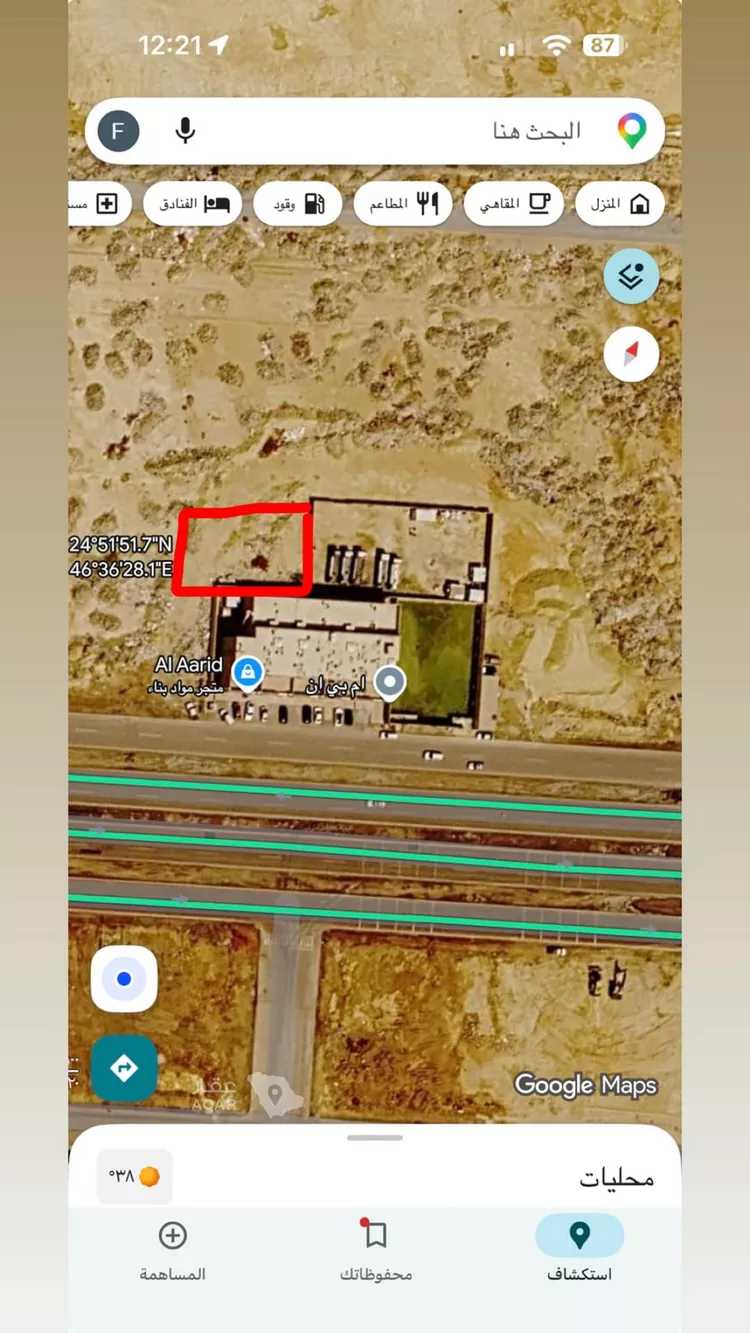Open the map layers button
The width and height of the screenshot is (750, 1333).
(x=631, y=276)
